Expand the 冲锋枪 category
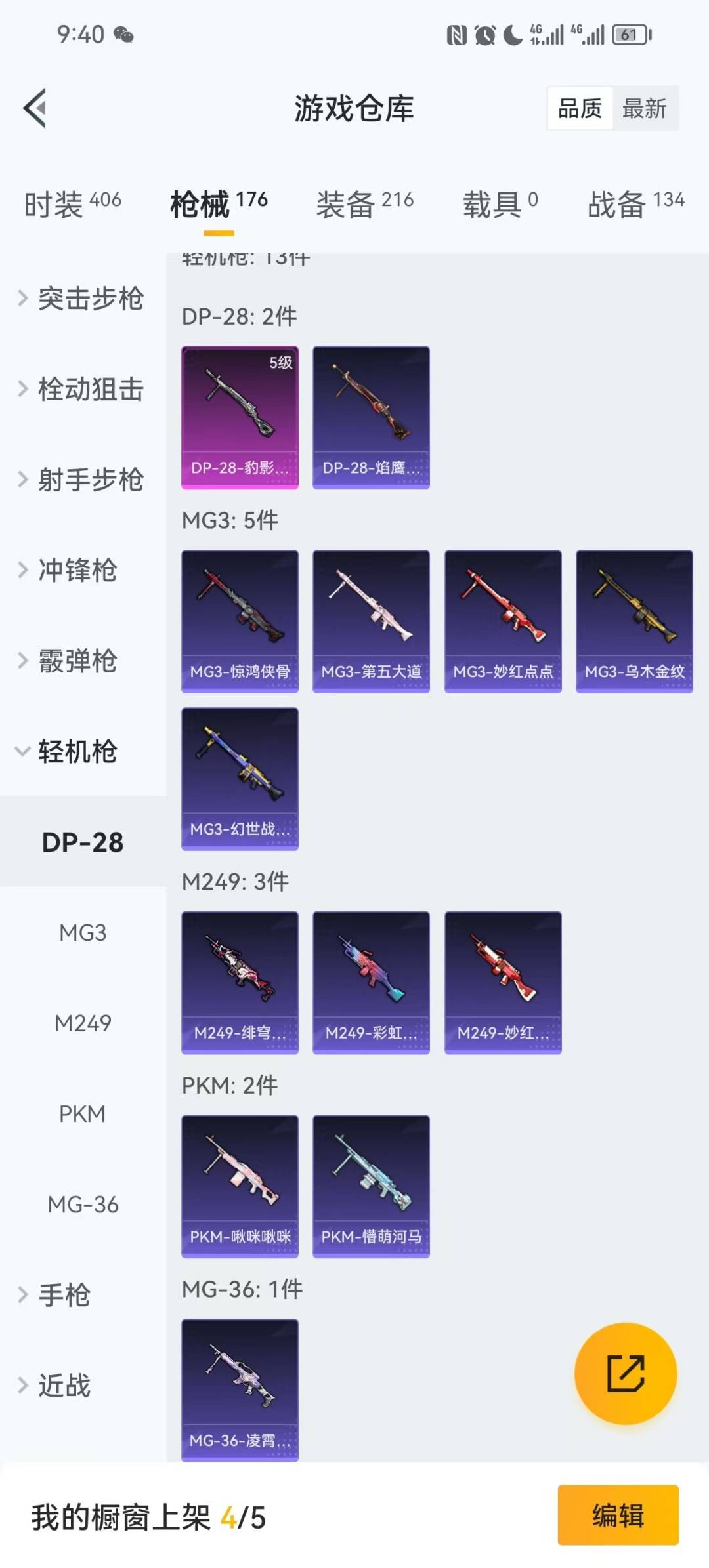Viewport: 709px width, 1568px height. 74,571
